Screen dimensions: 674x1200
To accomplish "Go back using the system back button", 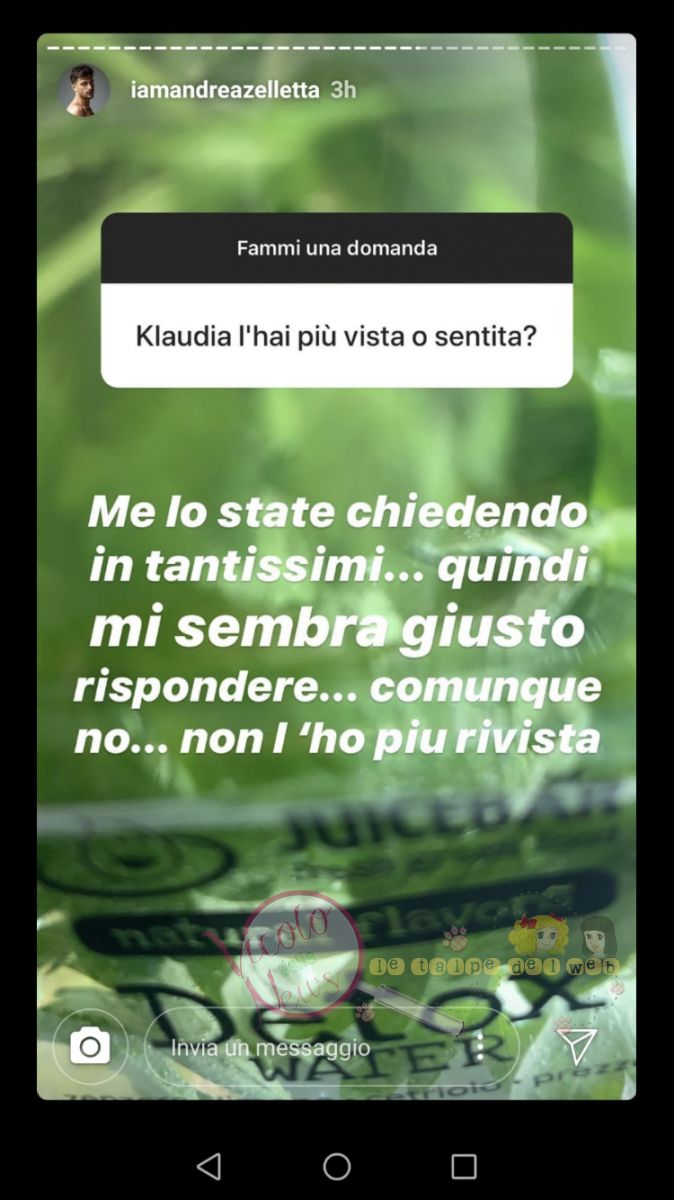I will [209, 1166].
